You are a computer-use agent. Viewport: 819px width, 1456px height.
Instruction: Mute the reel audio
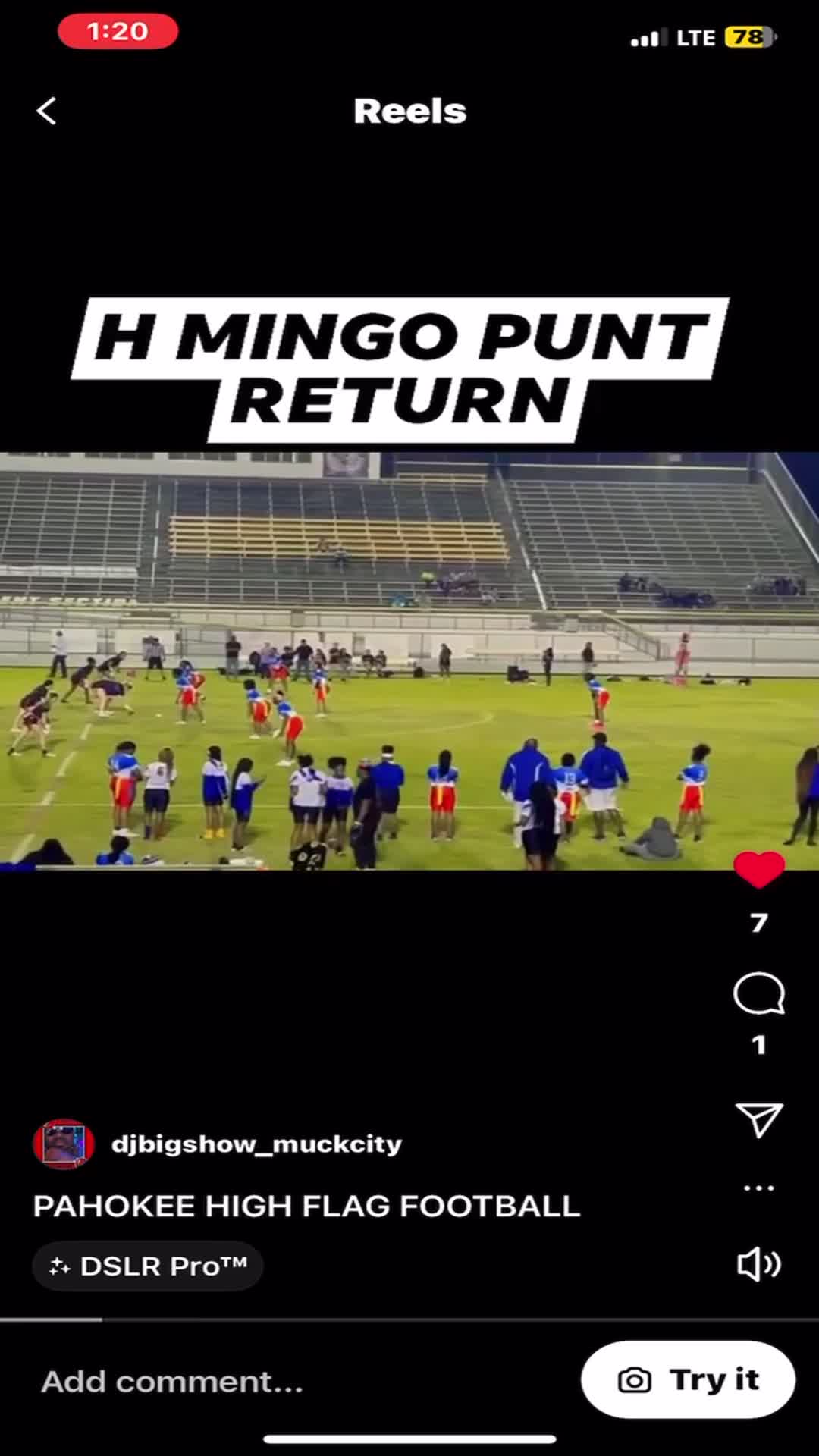(759, 1264)
